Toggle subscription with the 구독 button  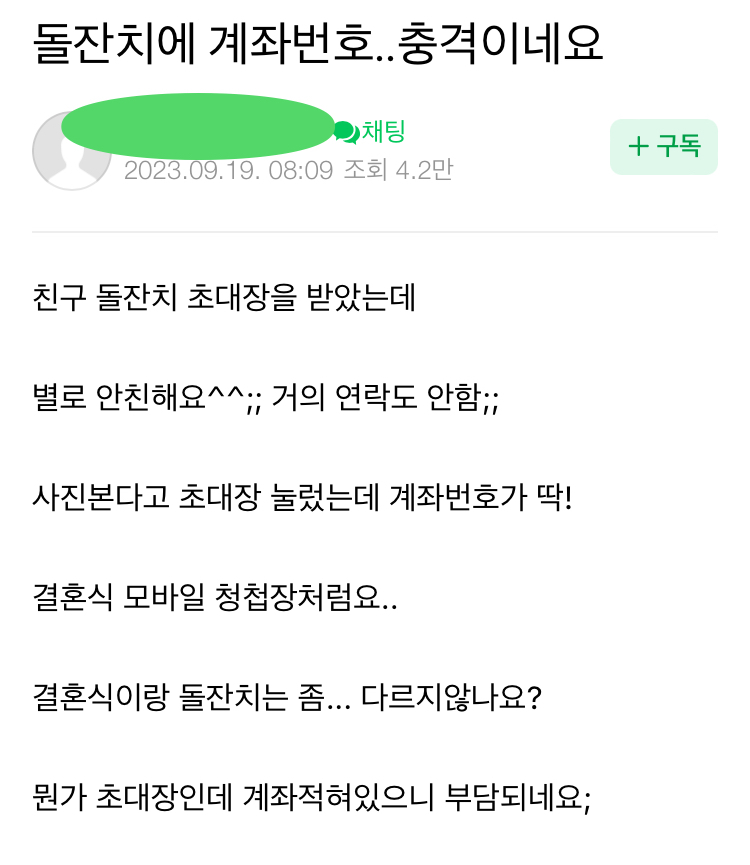662,146
